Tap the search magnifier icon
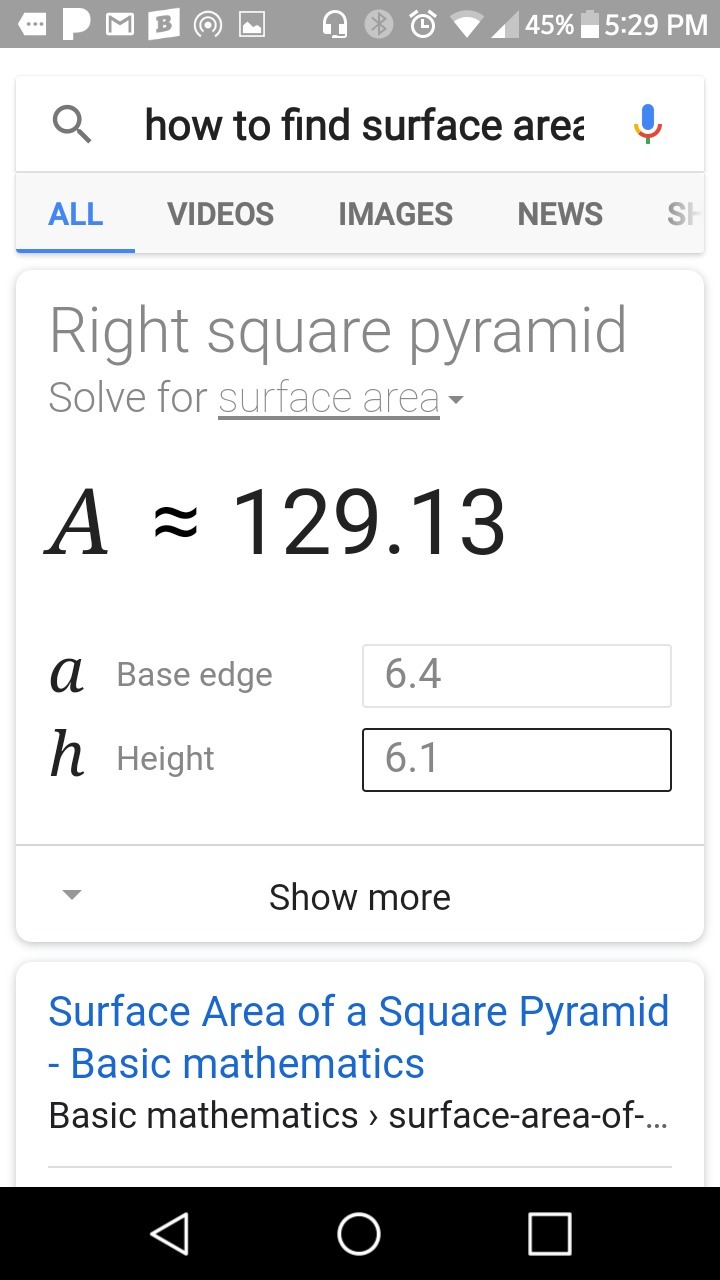Viewport: 720px width, 1280px height. [72, 125]
